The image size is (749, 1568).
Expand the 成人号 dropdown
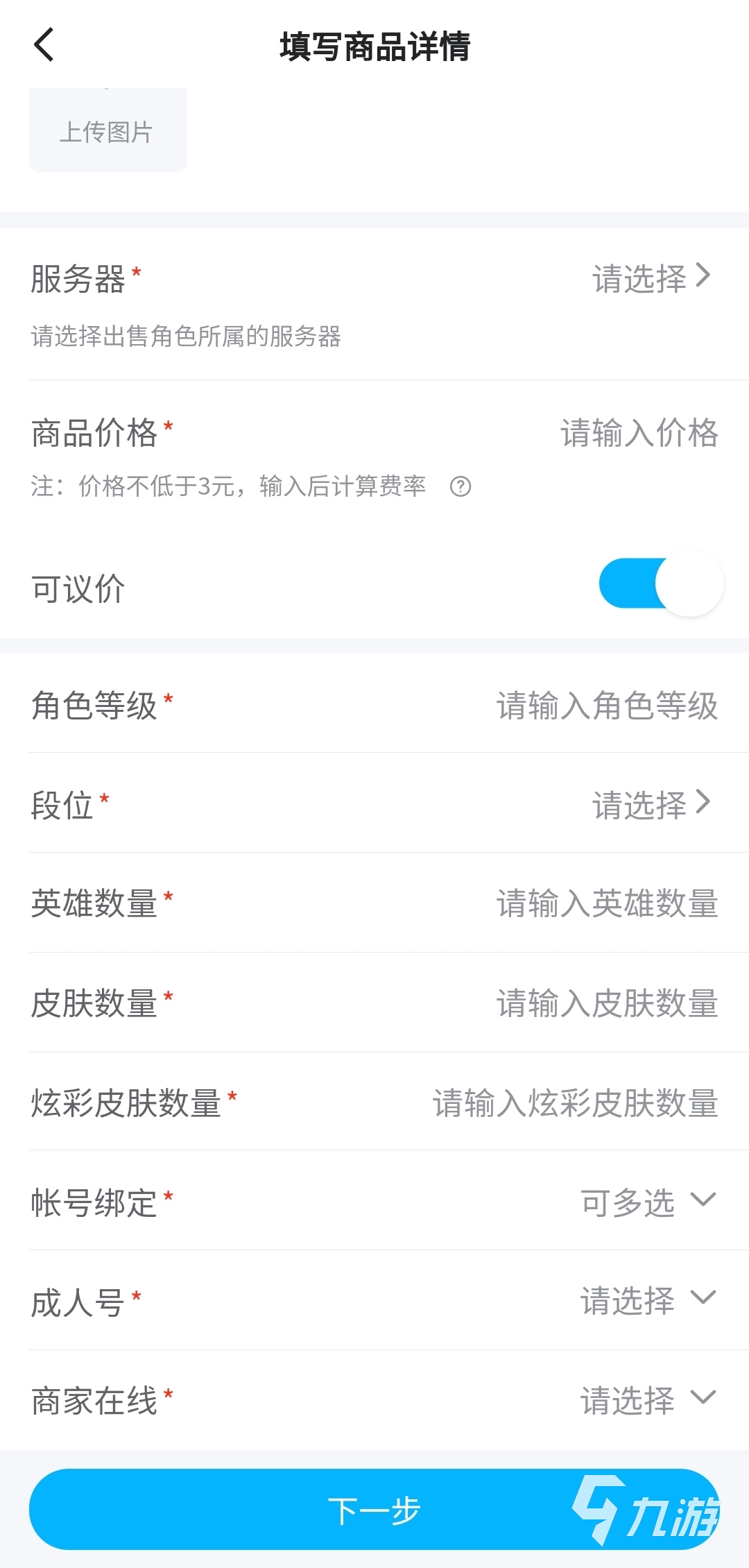point(648,1301)
